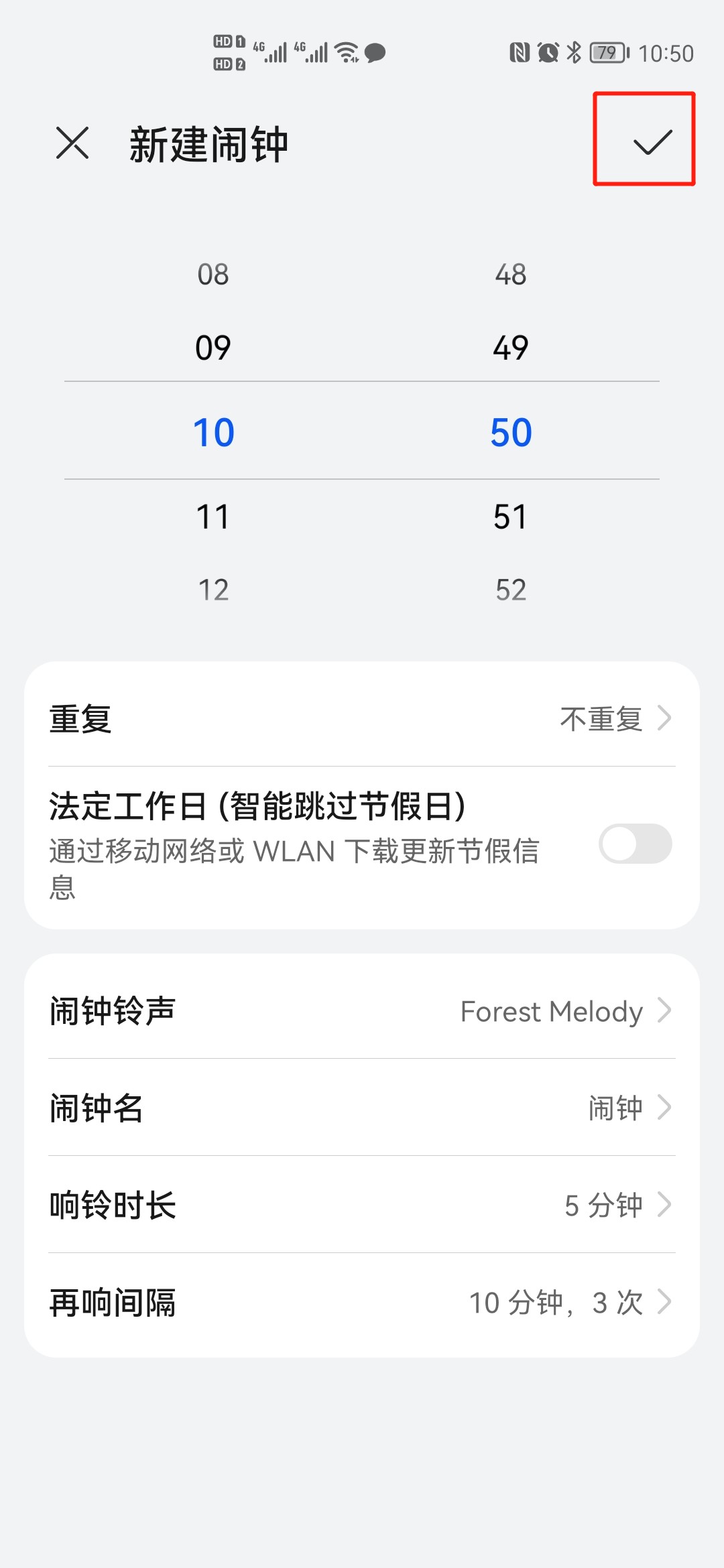Select minute 49 in the time picker

[511, 348]
